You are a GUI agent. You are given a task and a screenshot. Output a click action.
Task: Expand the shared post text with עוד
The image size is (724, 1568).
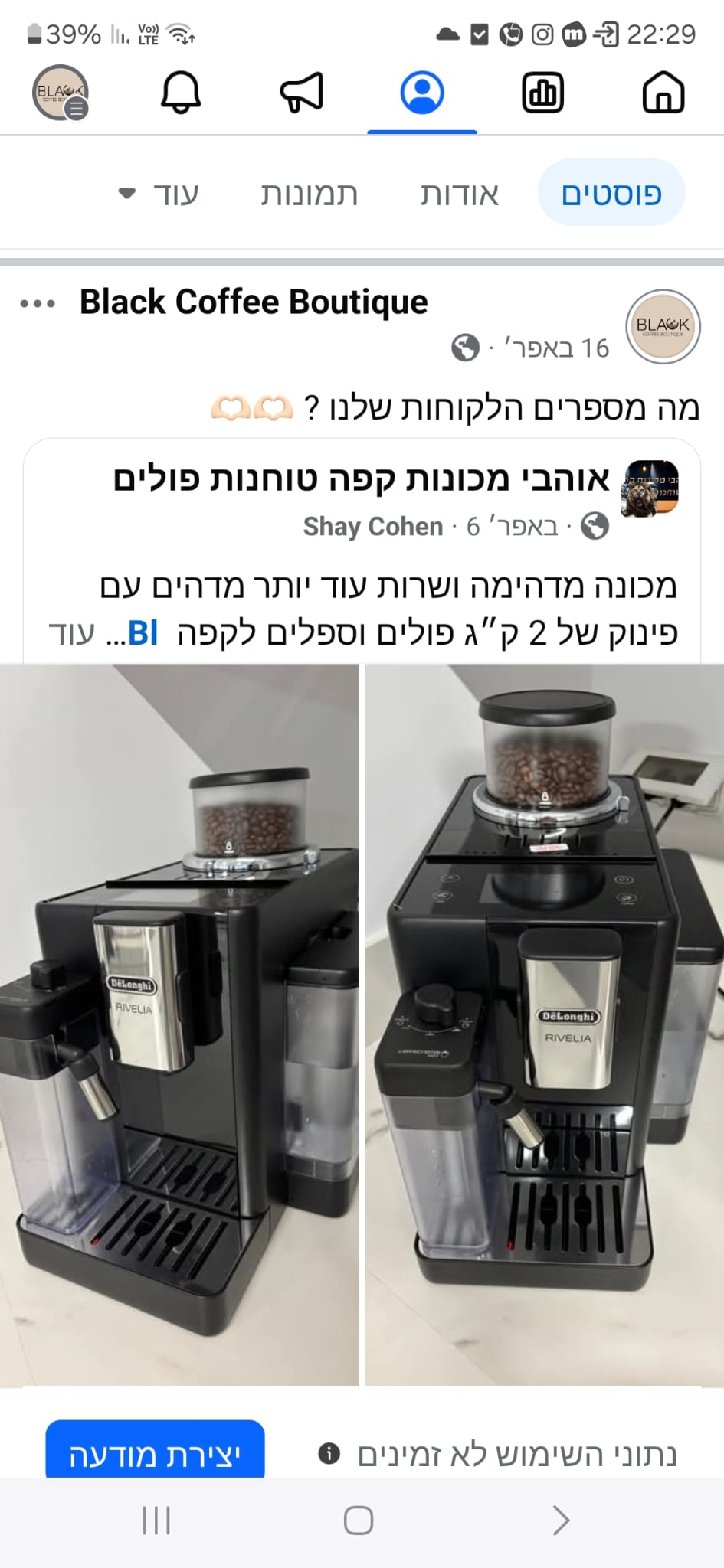pos(72,634)
